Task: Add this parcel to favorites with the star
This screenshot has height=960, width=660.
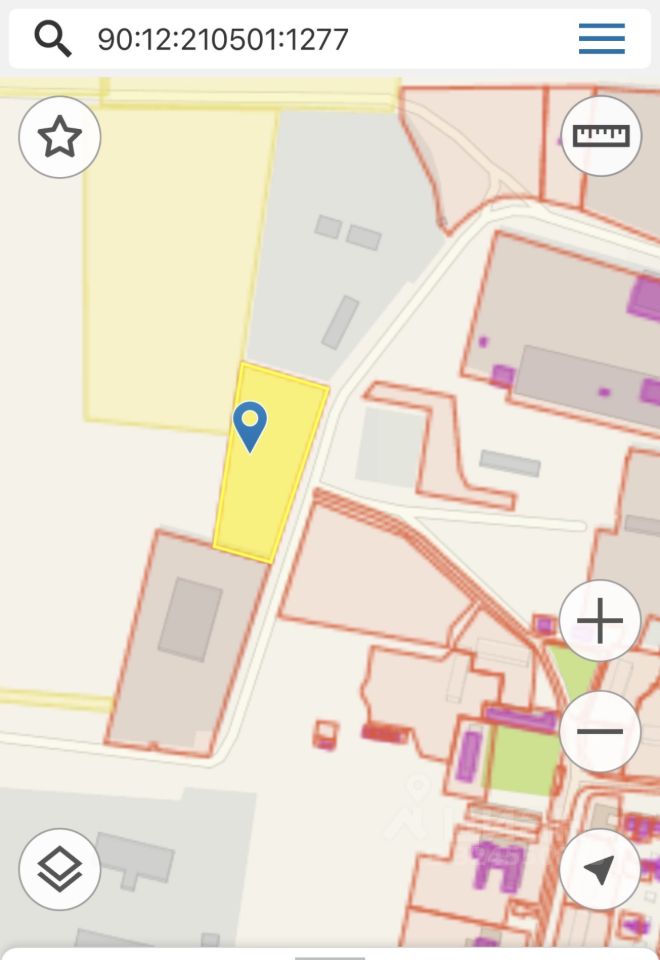Action: click(60, 137)
